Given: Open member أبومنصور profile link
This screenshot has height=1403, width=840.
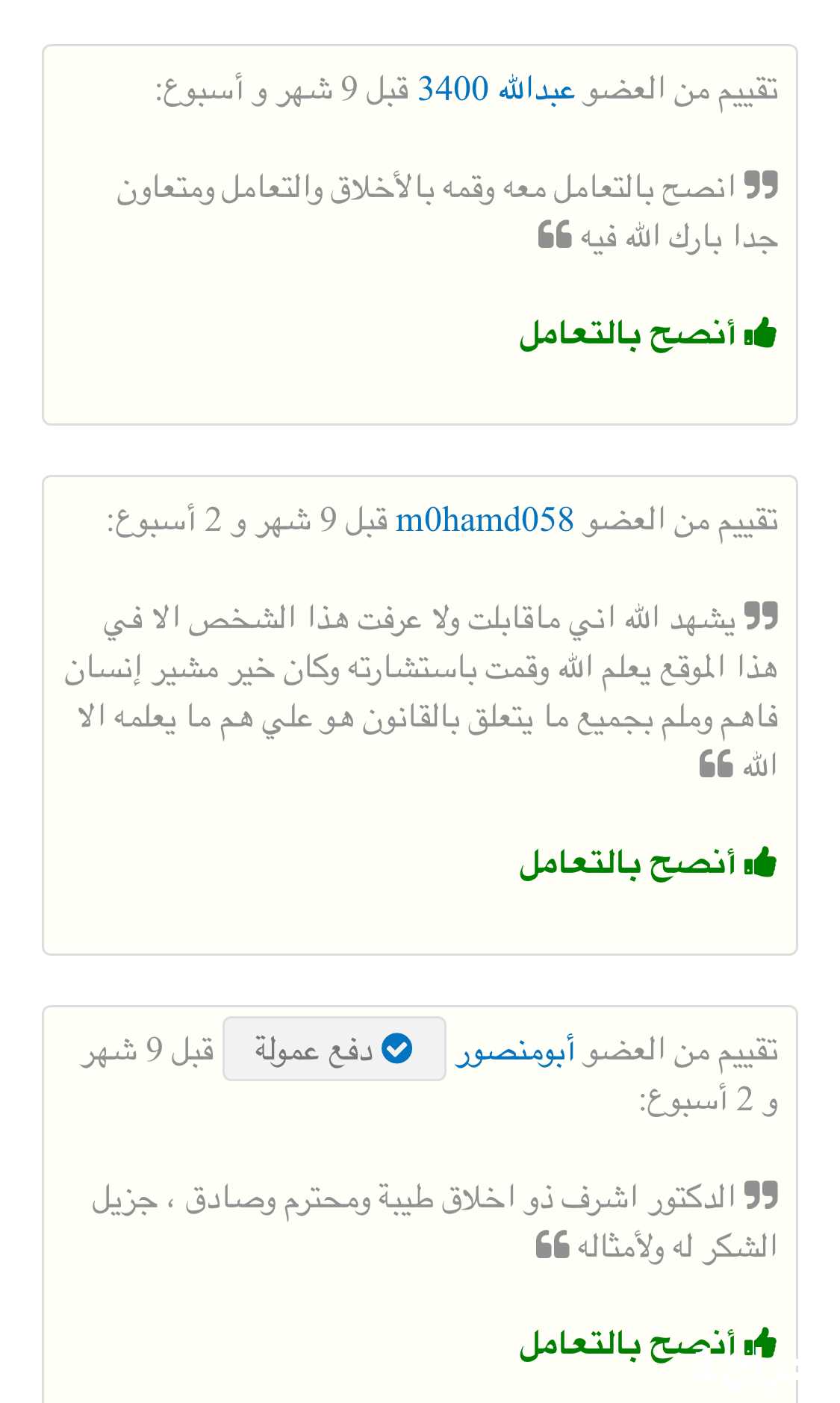Looking at the screenshot, I should 515,1051.
